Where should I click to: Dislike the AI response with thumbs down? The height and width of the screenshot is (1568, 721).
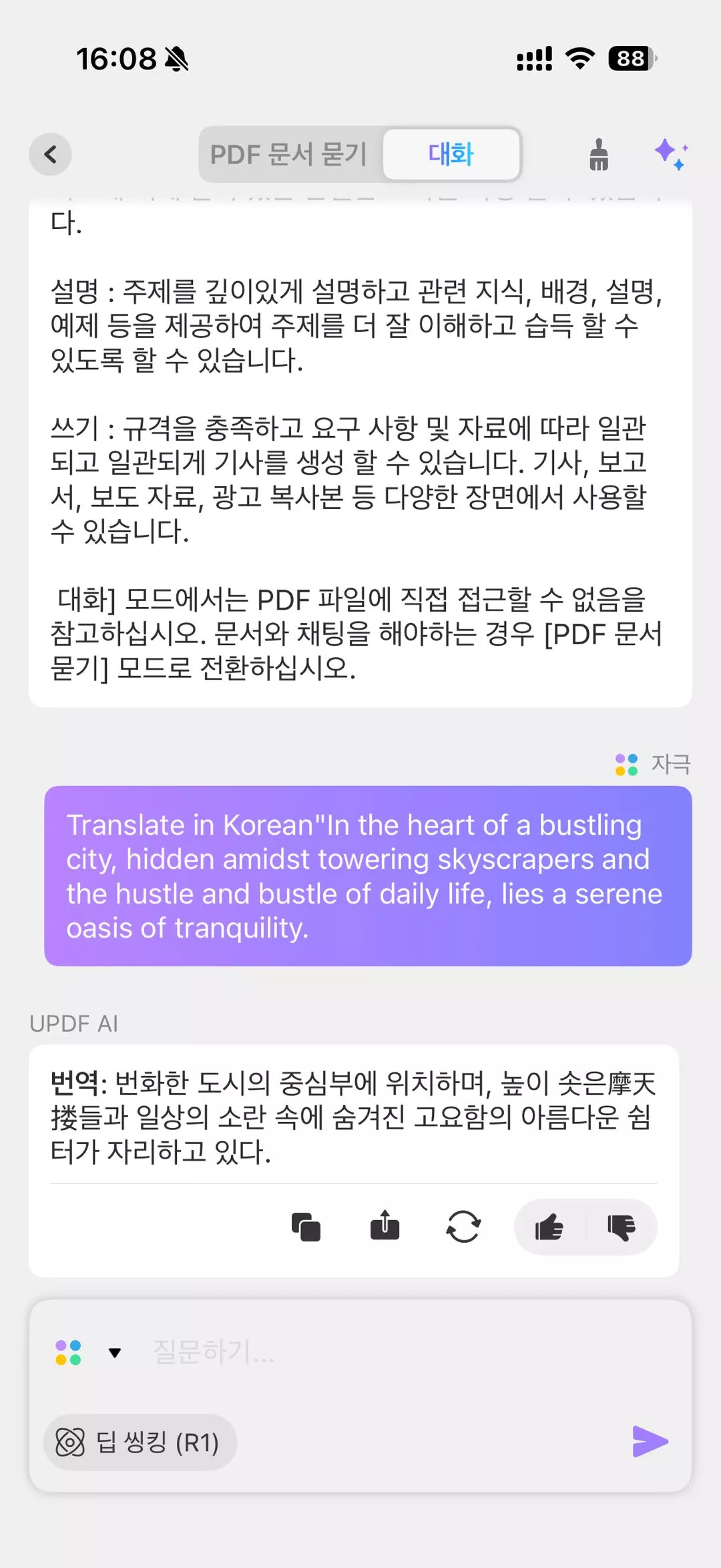click(x=622, y=1227)
